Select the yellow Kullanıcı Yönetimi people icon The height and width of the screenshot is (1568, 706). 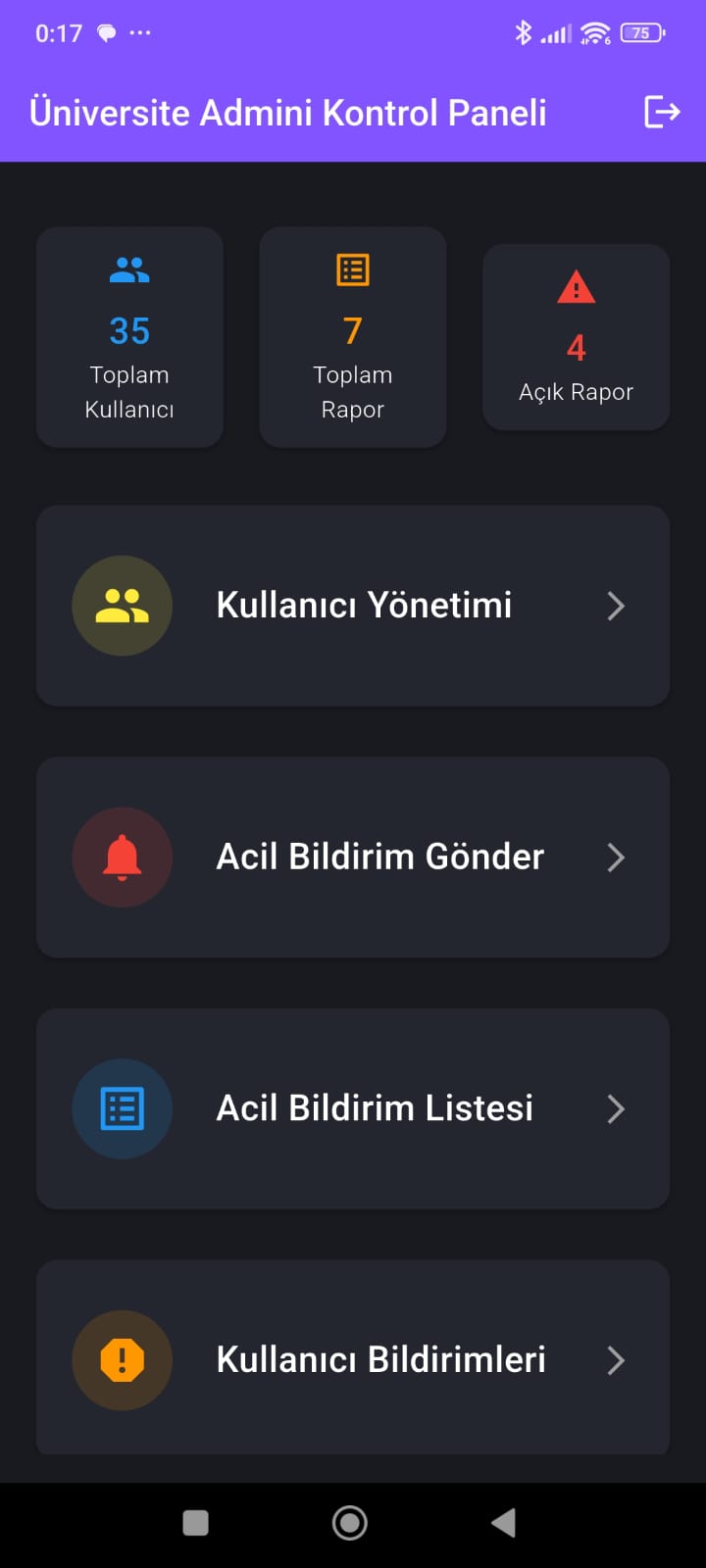pos(122,606)
